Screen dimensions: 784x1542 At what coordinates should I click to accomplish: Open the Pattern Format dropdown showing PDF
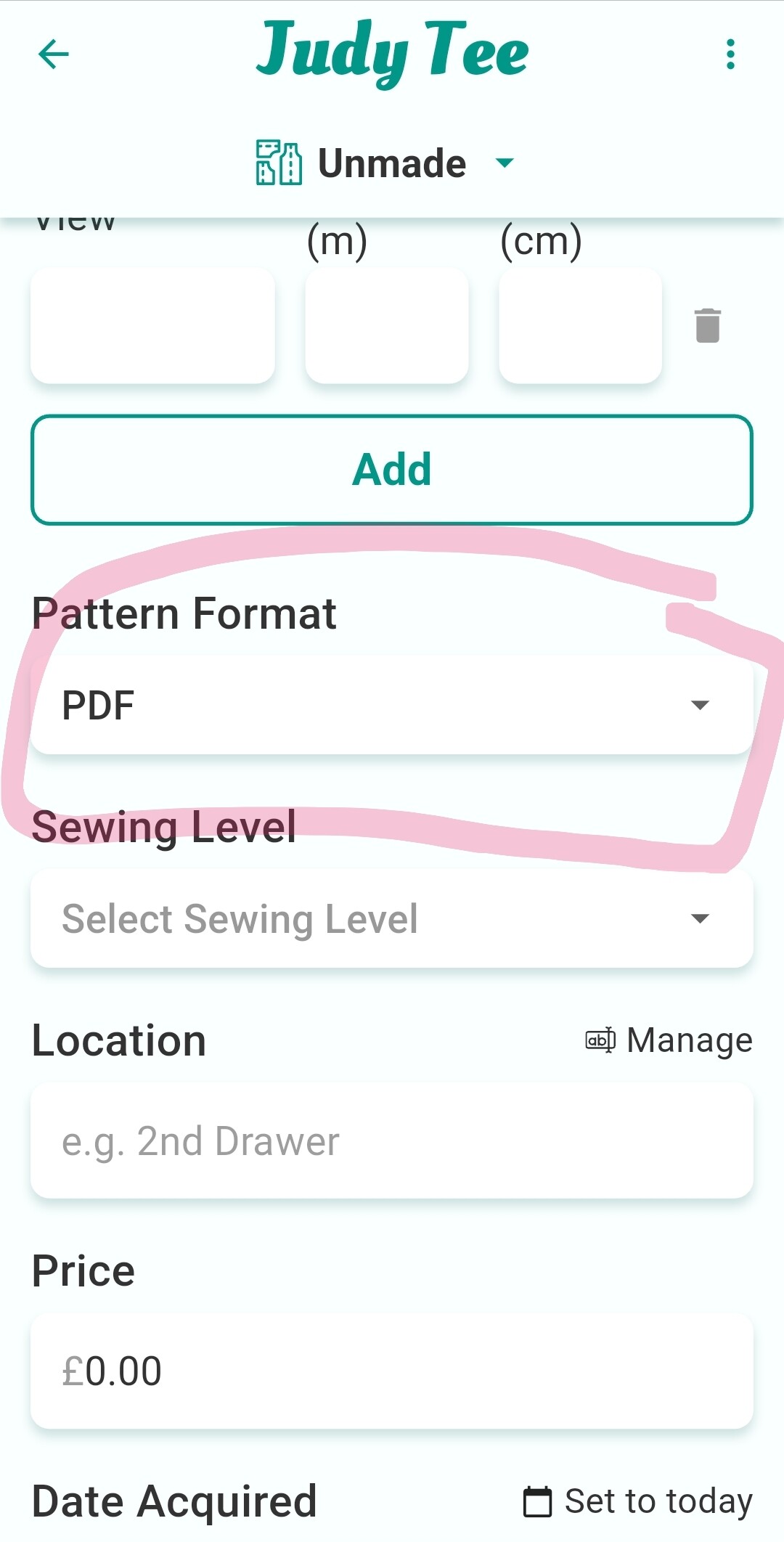tap(392, 705)
